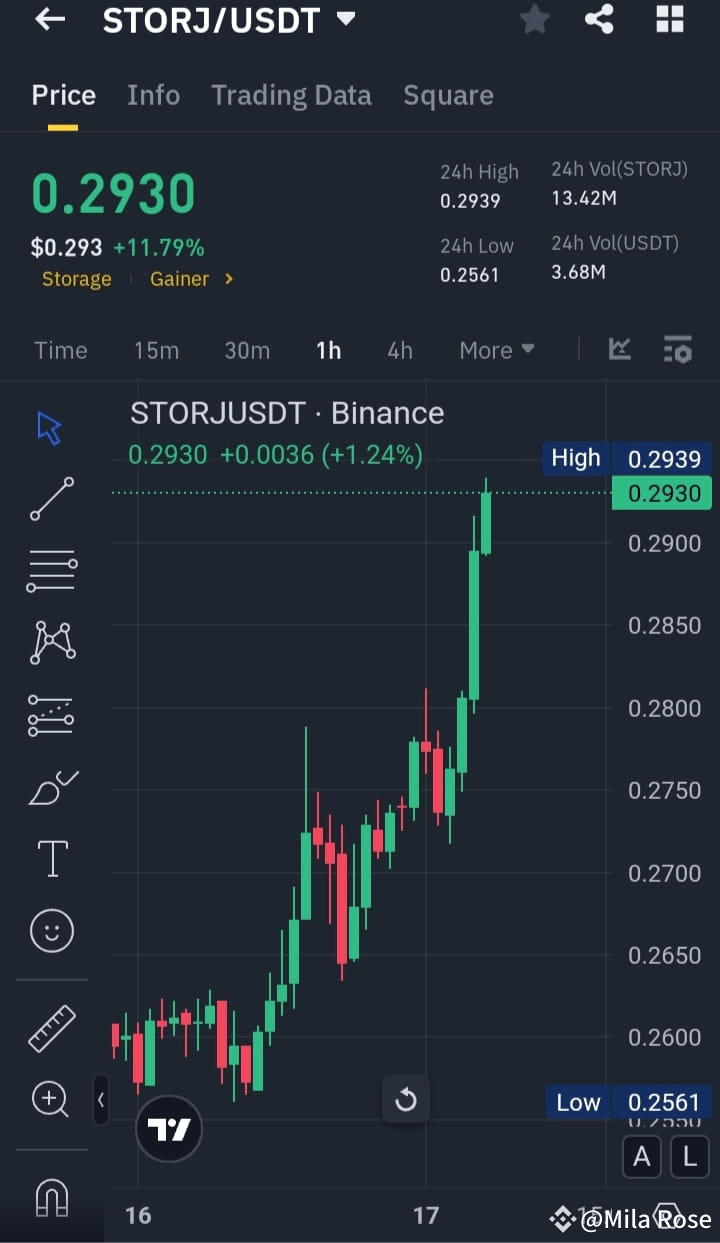This screenshot has width=720, height=1243.
Task: Toggle log scale with the L button
Action: click(x=689, y=1156)
